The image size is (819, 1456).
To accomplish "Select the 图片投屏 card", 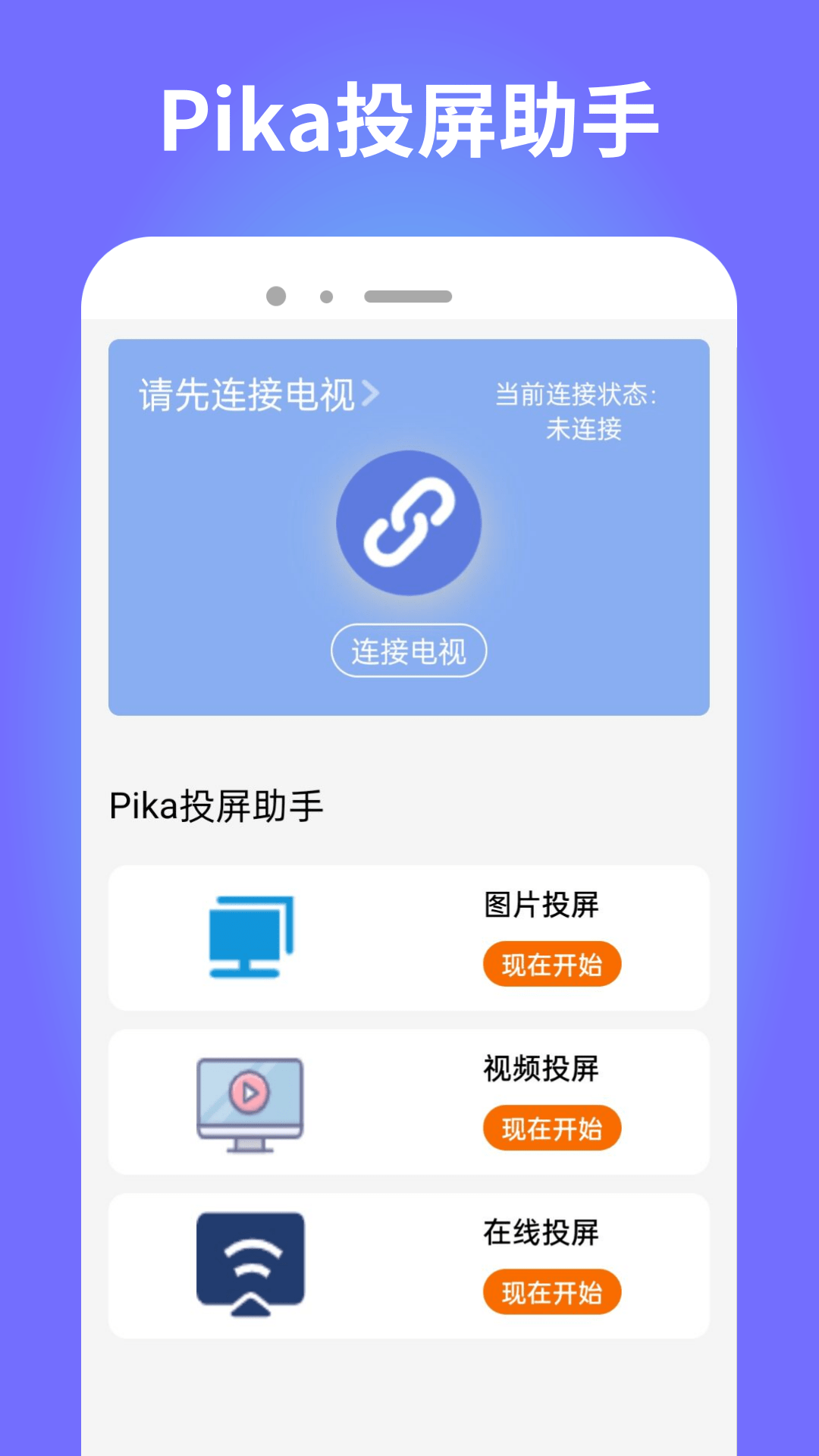I will 409,938.
